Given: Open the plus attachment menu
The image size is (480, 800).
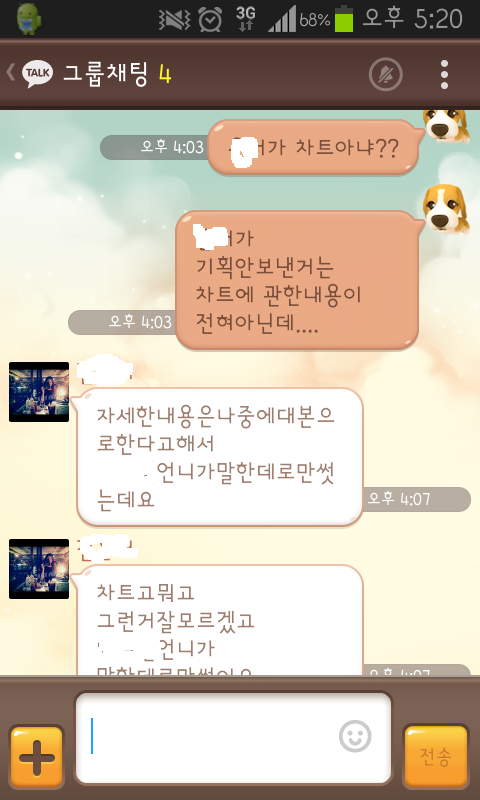Looking at the screenshot, I should click(x=36, y=757).
